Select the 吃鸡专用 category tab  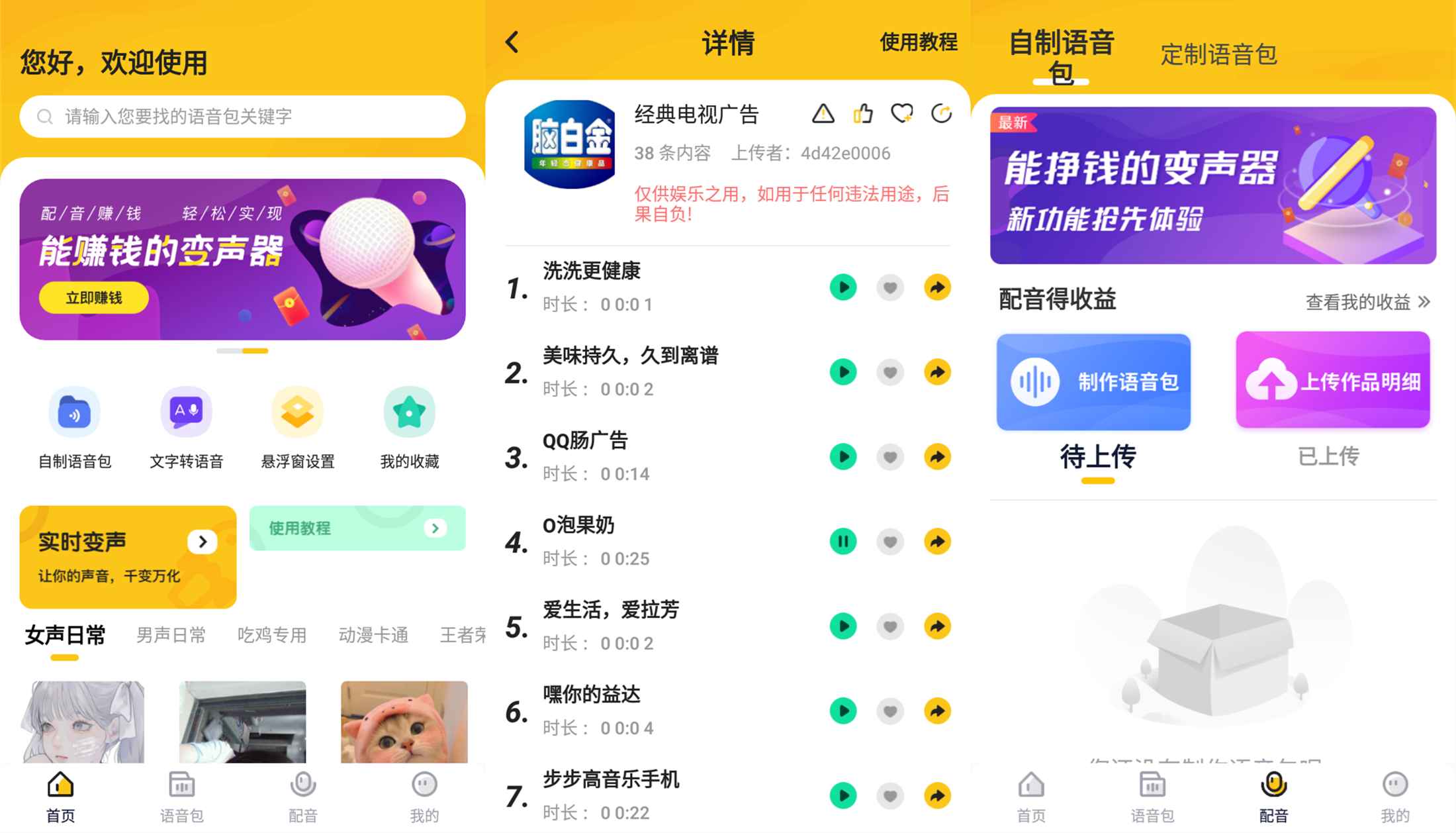click(272, 636)
